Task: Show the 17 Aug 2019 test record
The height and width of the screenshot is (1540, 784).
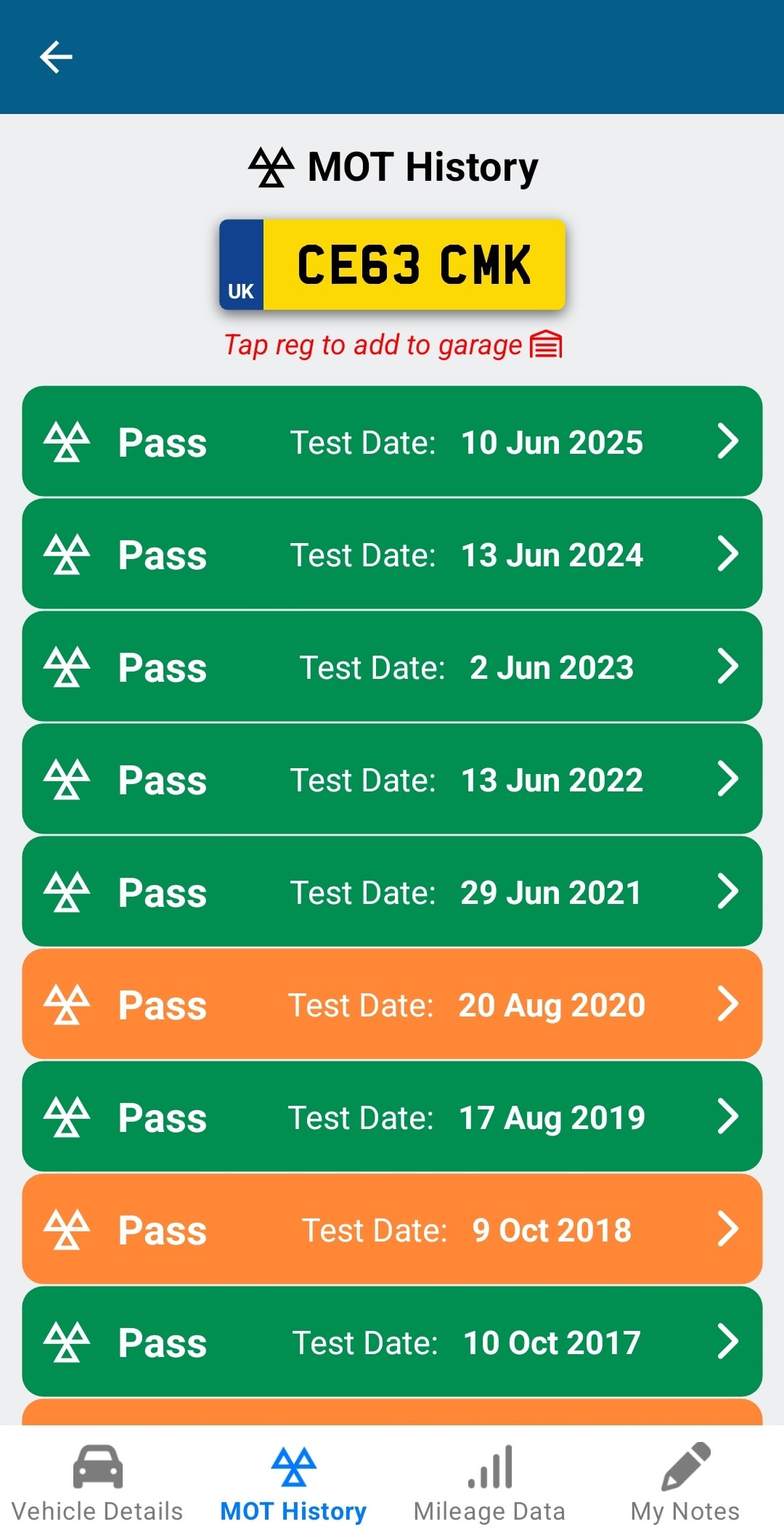Action: tap(392, 1117)
